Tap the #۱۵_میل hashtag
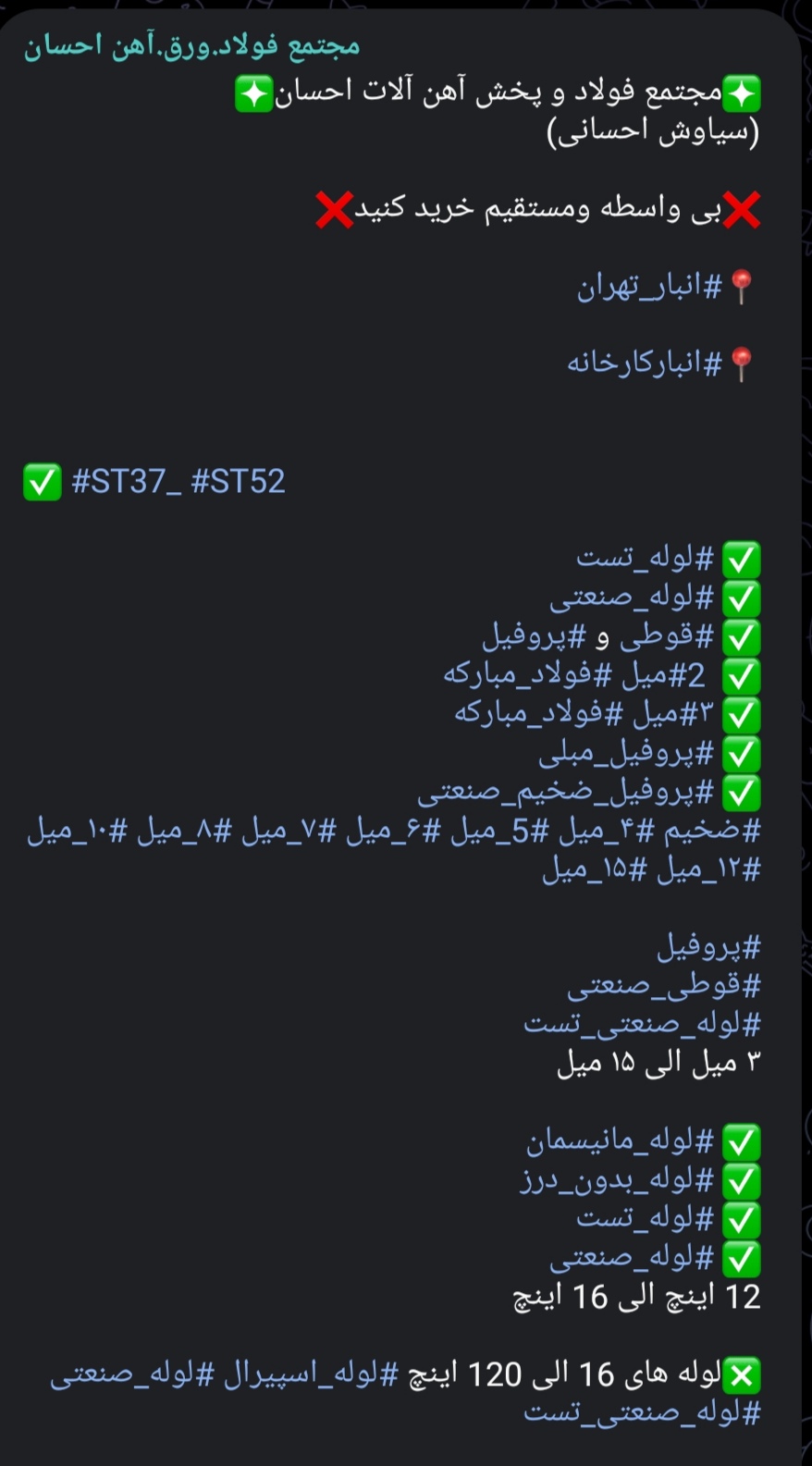The height and width of the screenshot is (1466, 812). pos(596,869)
